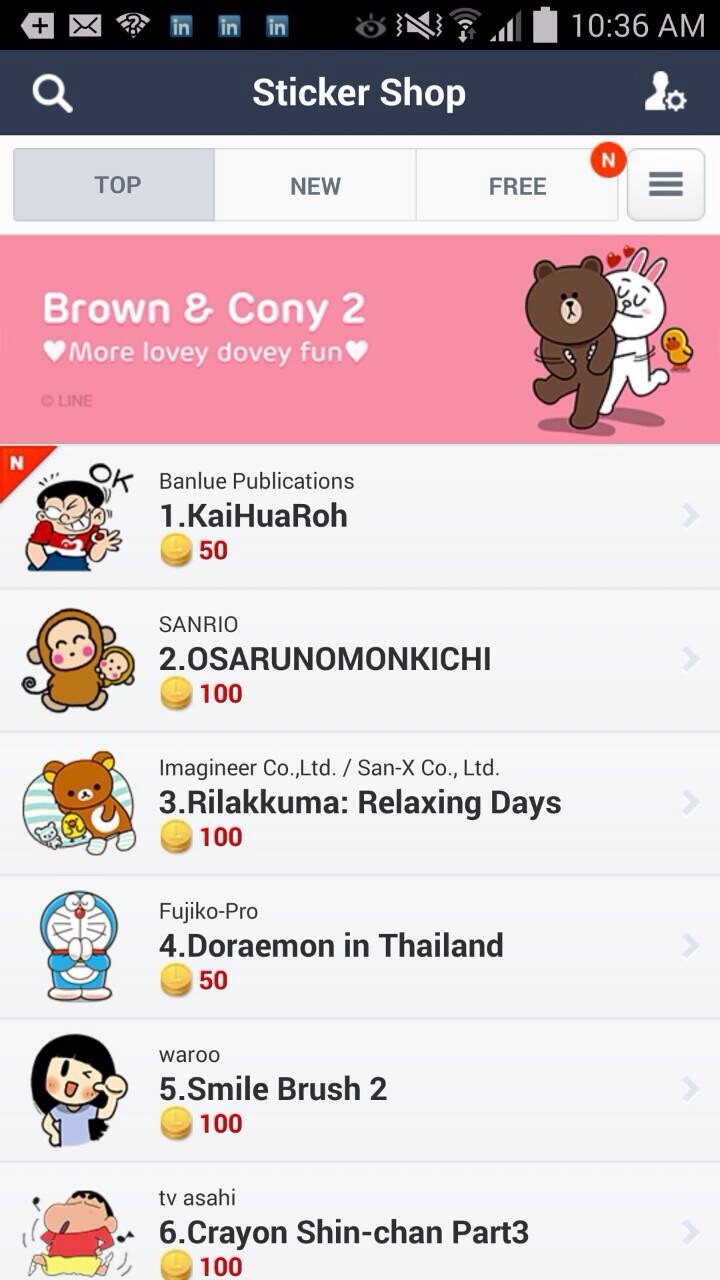Screen dimensions: 720x1280
Task: Open search in Sticker Shop
Action: pyautogui.click(x=52, y=94)
